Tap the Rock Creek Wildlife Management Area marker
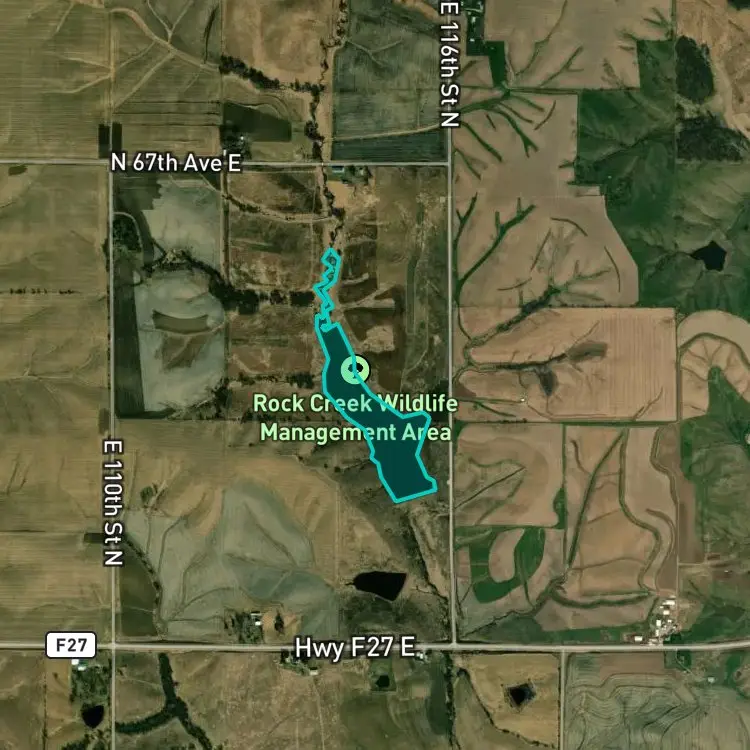The image size is (750, 750). tap(355, 370)
